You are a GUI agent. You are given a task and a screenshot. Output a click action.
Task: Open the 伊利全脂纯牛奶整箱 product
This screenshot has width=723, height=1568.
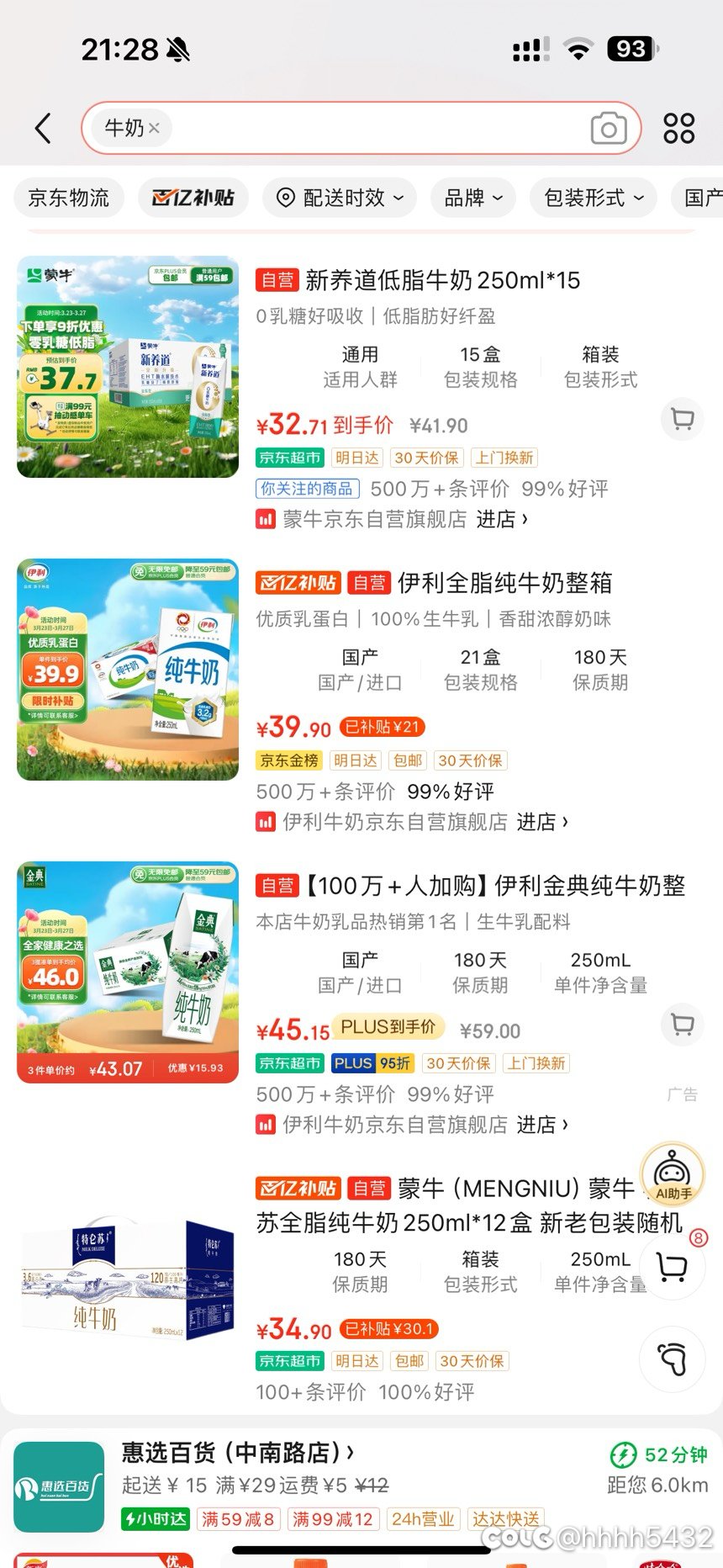(x=504, y=583)
